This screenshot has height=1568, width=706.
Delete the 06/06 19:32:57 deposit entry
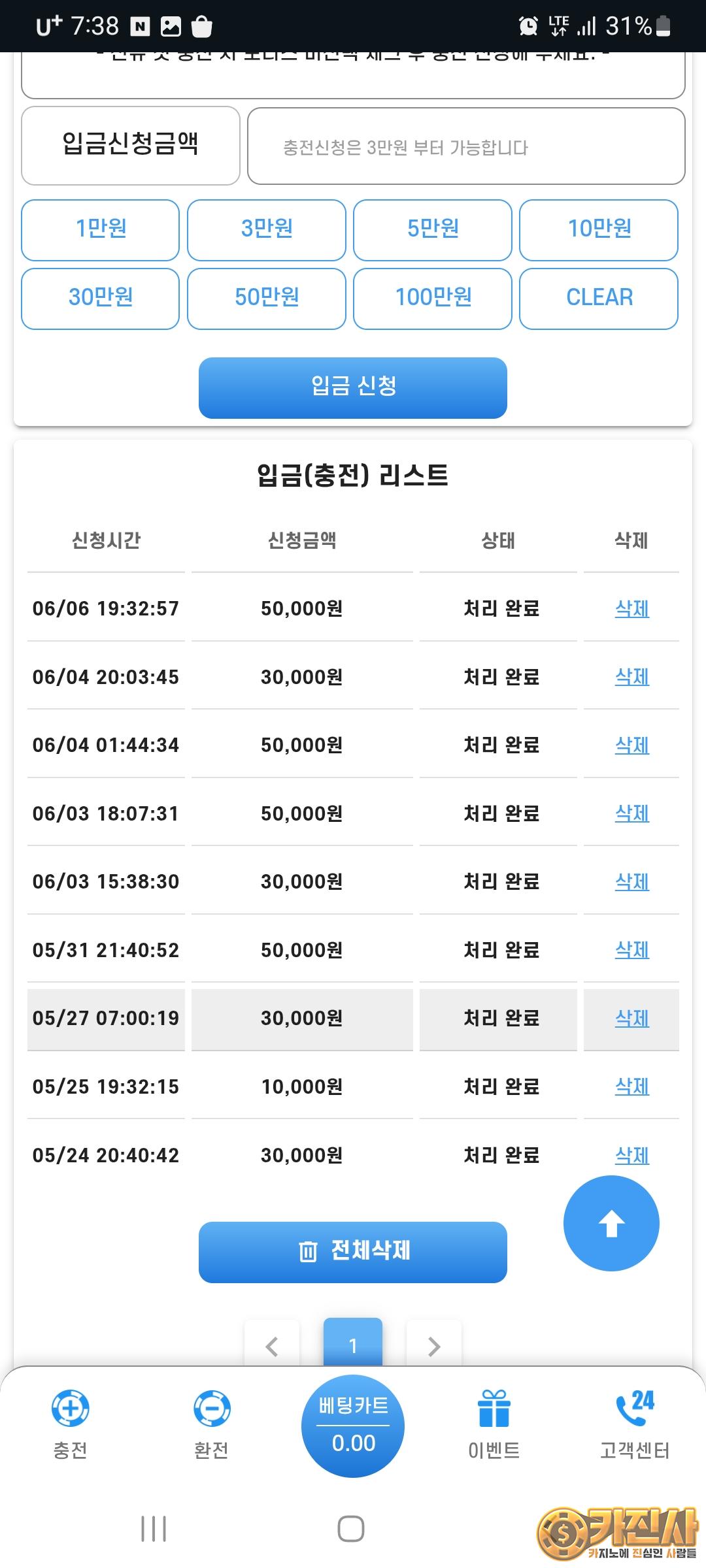632,609
